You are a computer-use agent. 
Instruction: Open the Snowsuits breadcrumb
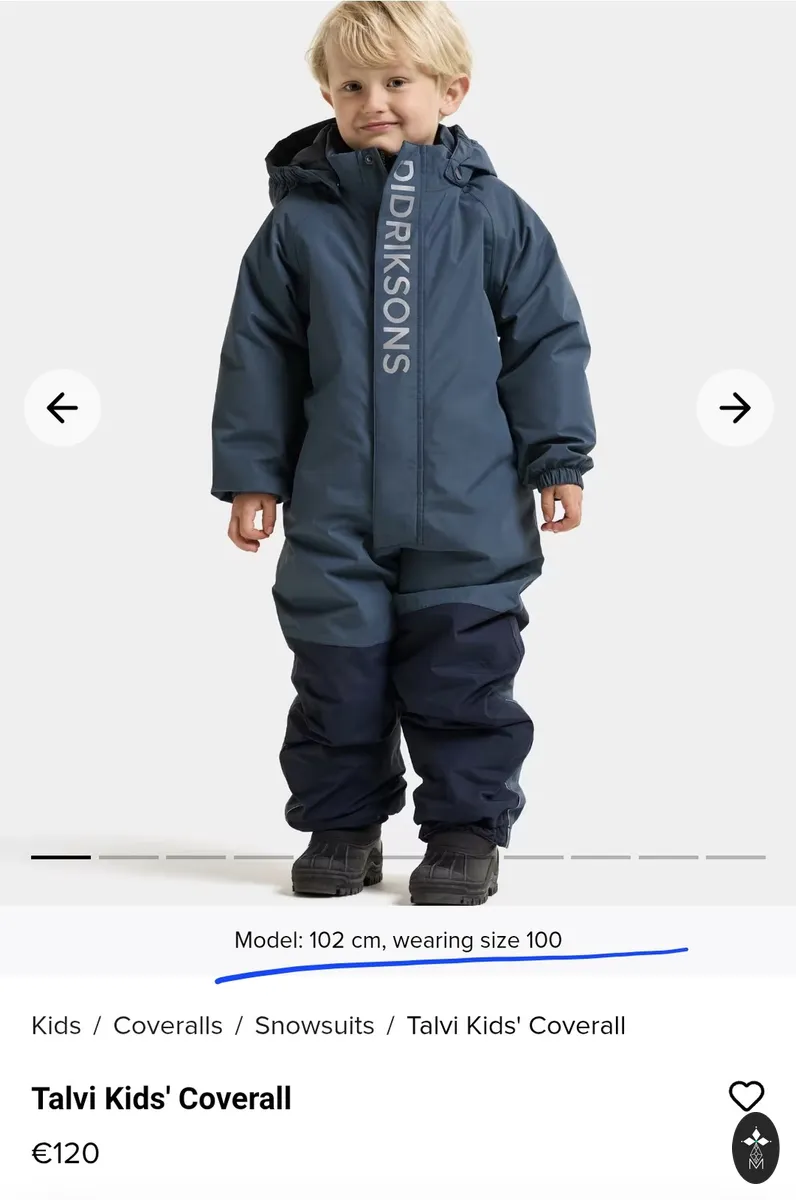[315, 1025]
